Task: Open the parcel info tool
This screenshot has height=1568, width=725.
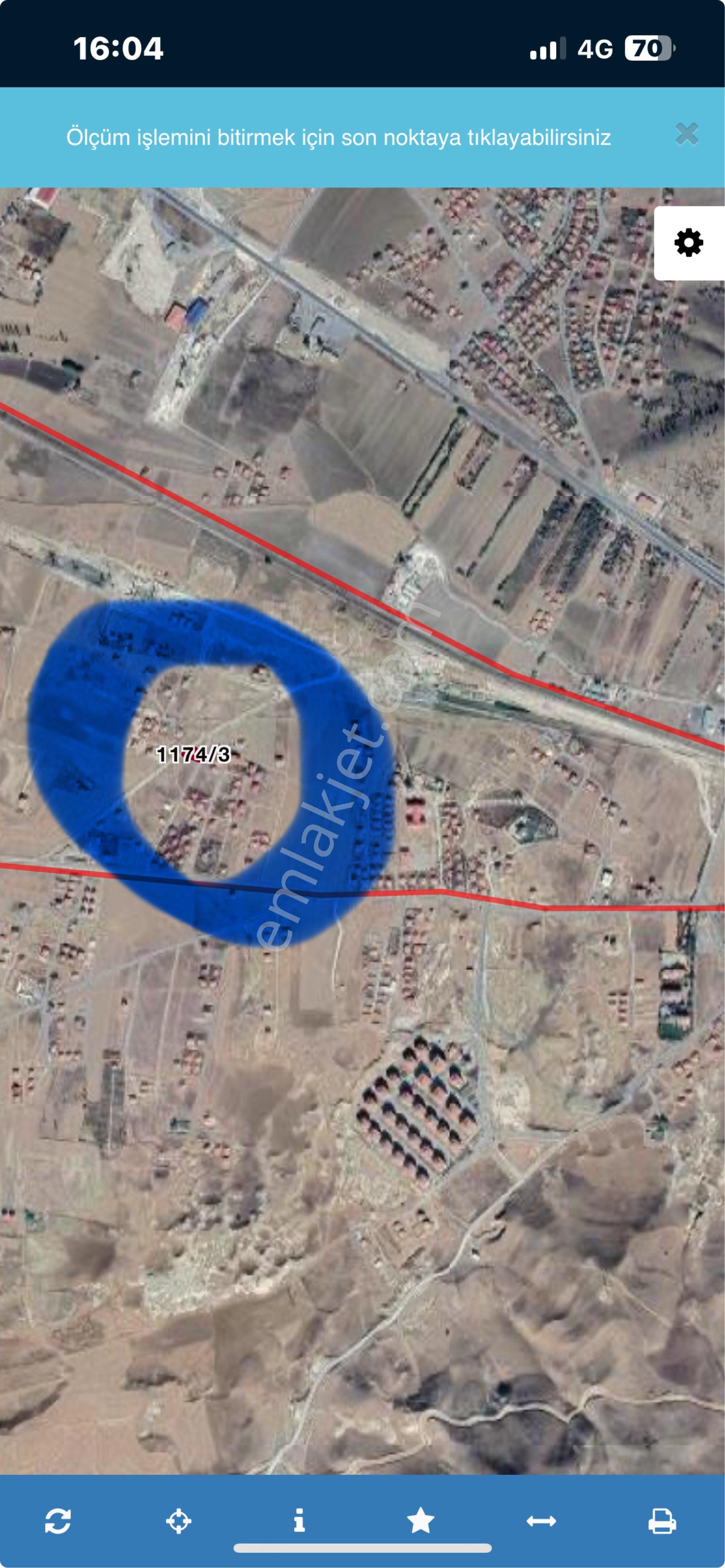Action: click(299, 1520)
